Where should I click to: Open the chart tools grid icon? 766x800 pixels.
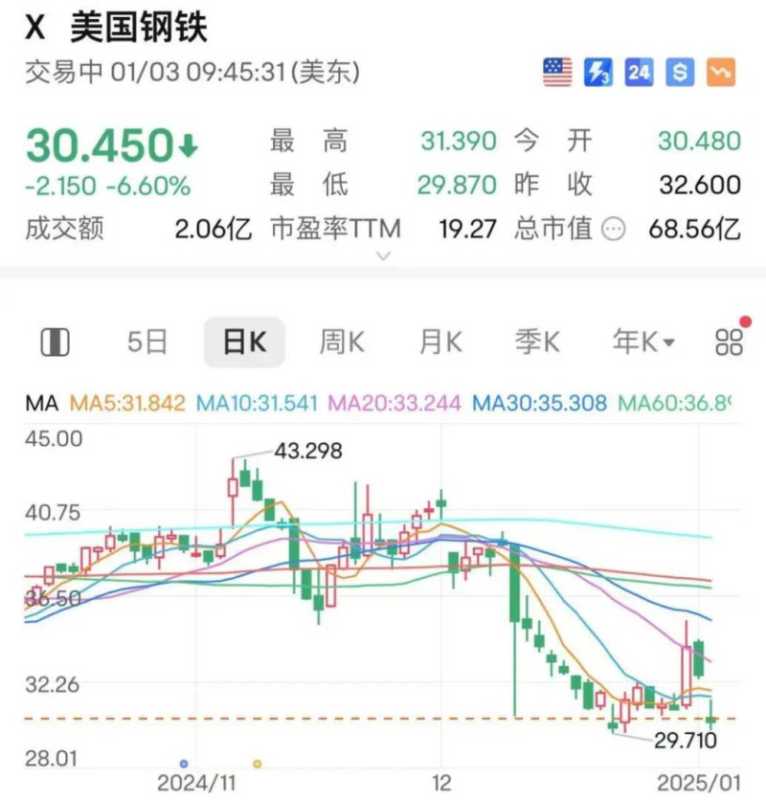(x=728, y=343)
